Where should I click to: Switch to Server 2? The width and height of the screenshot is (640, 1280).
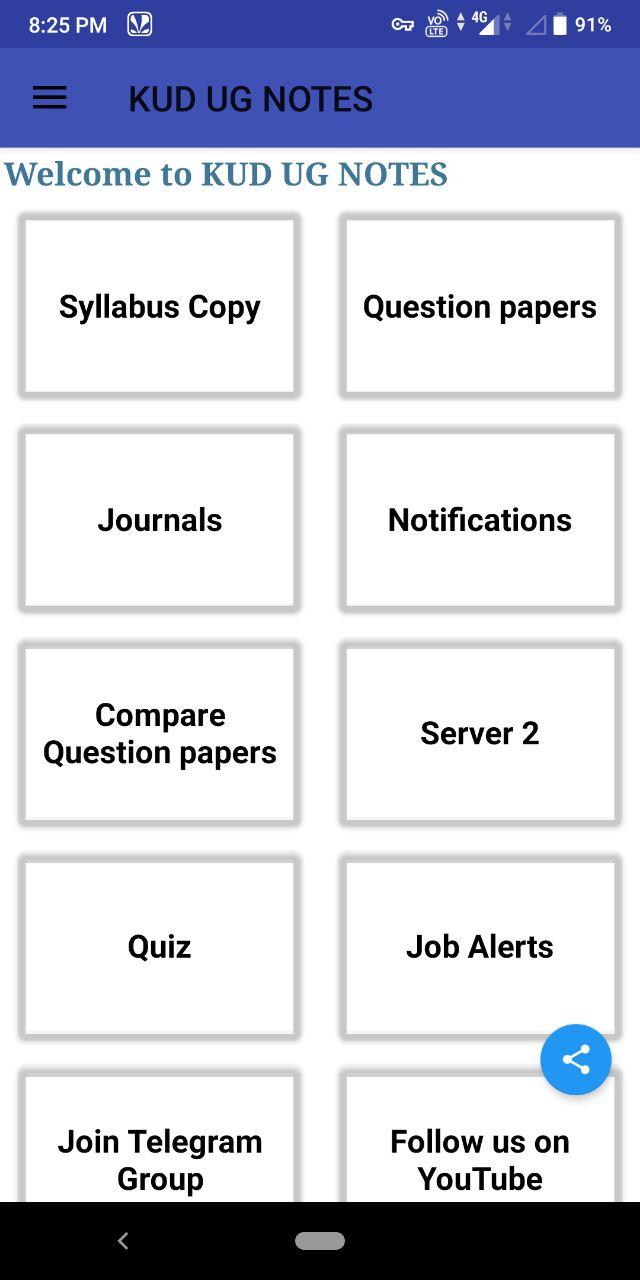click(480, 733)
